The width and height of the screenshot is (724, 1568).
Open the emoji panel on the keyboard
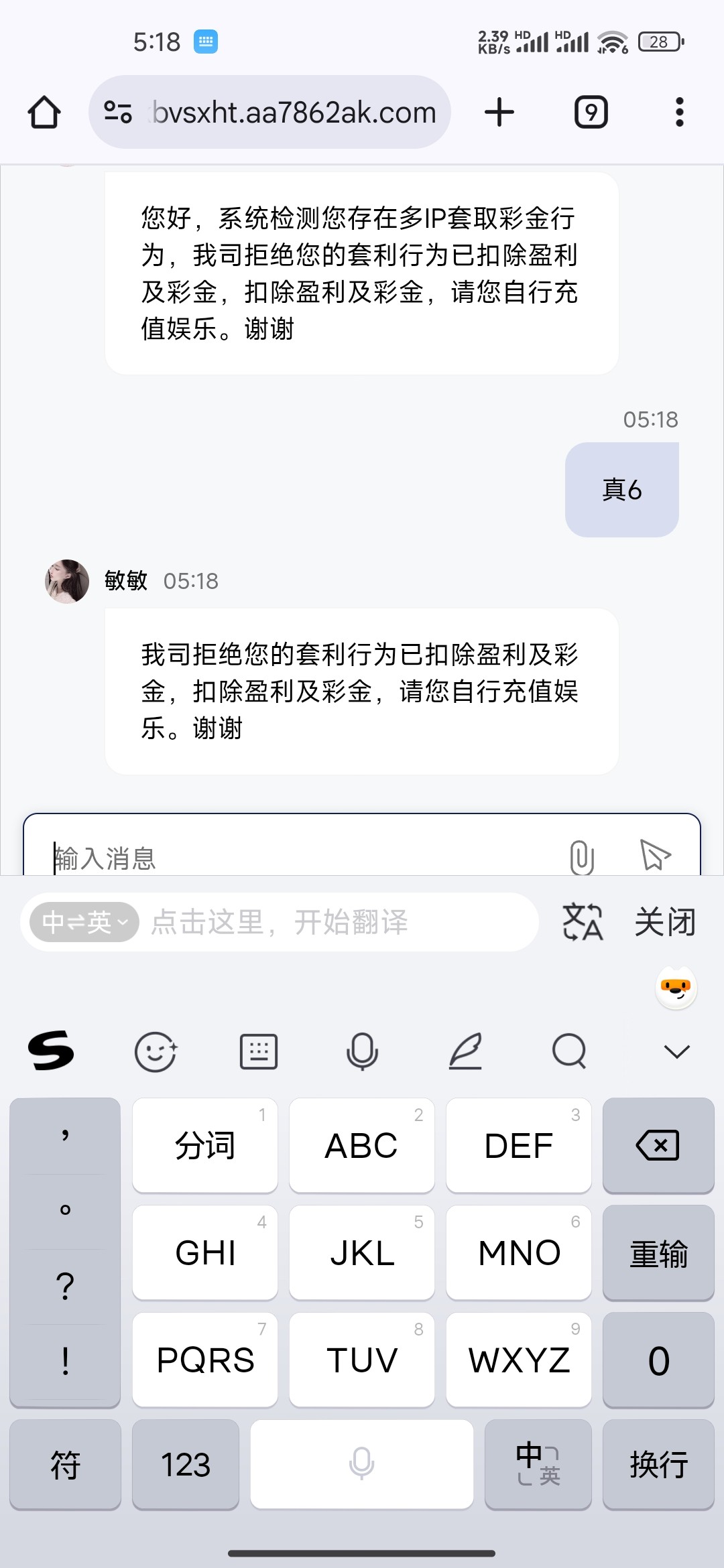click(x=156, y=1051)
